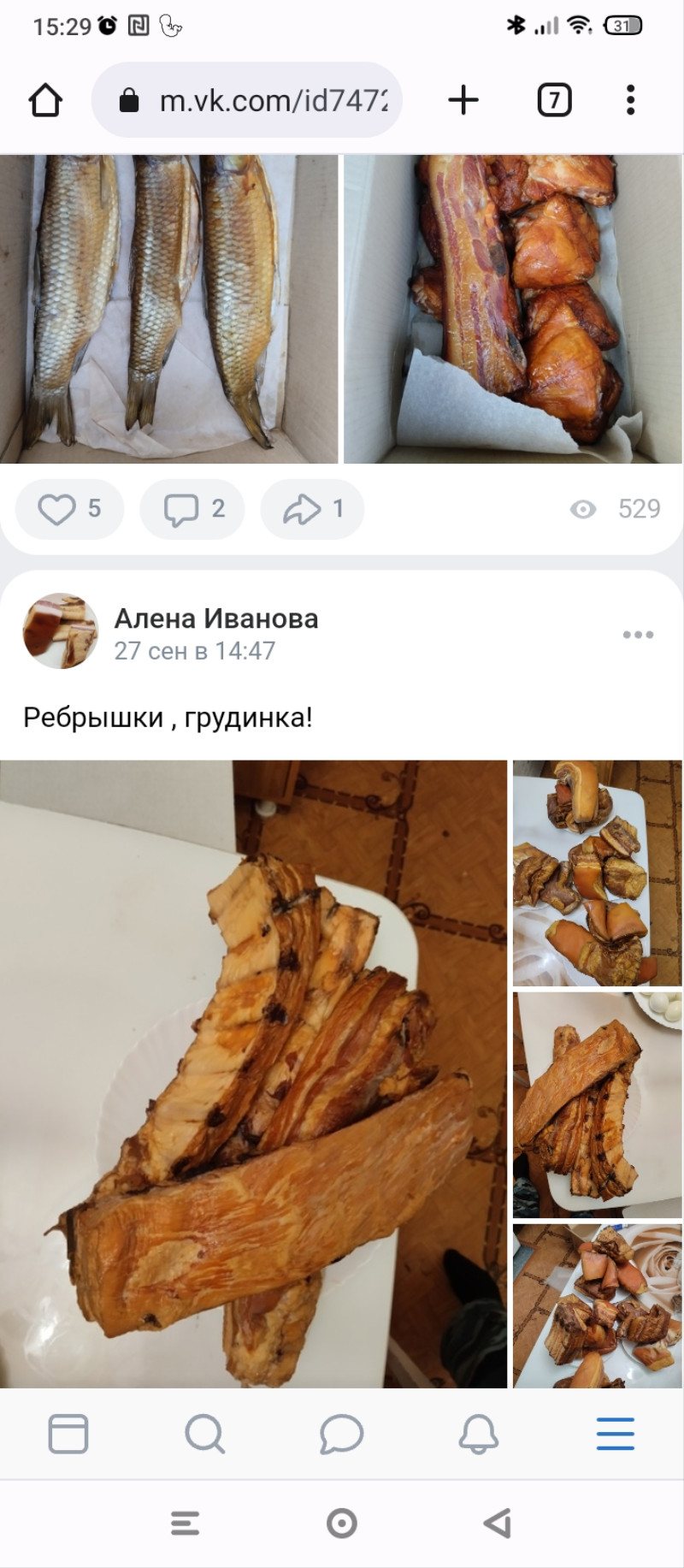This screenshot has width=684, height=1568.
Task: Open the post options three-dot menu
Action: [x=639, y=635]
